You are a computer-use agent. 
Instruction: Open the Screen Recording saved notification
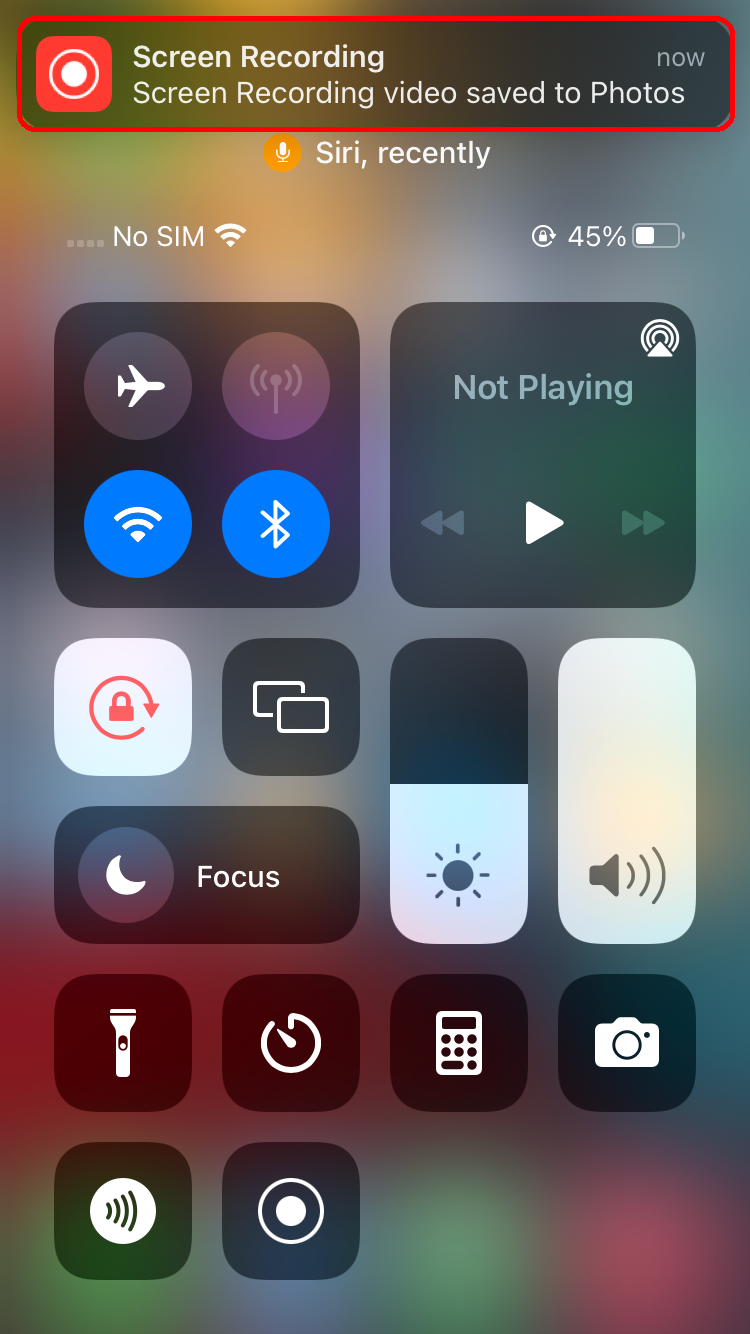(x=376, y=74)
